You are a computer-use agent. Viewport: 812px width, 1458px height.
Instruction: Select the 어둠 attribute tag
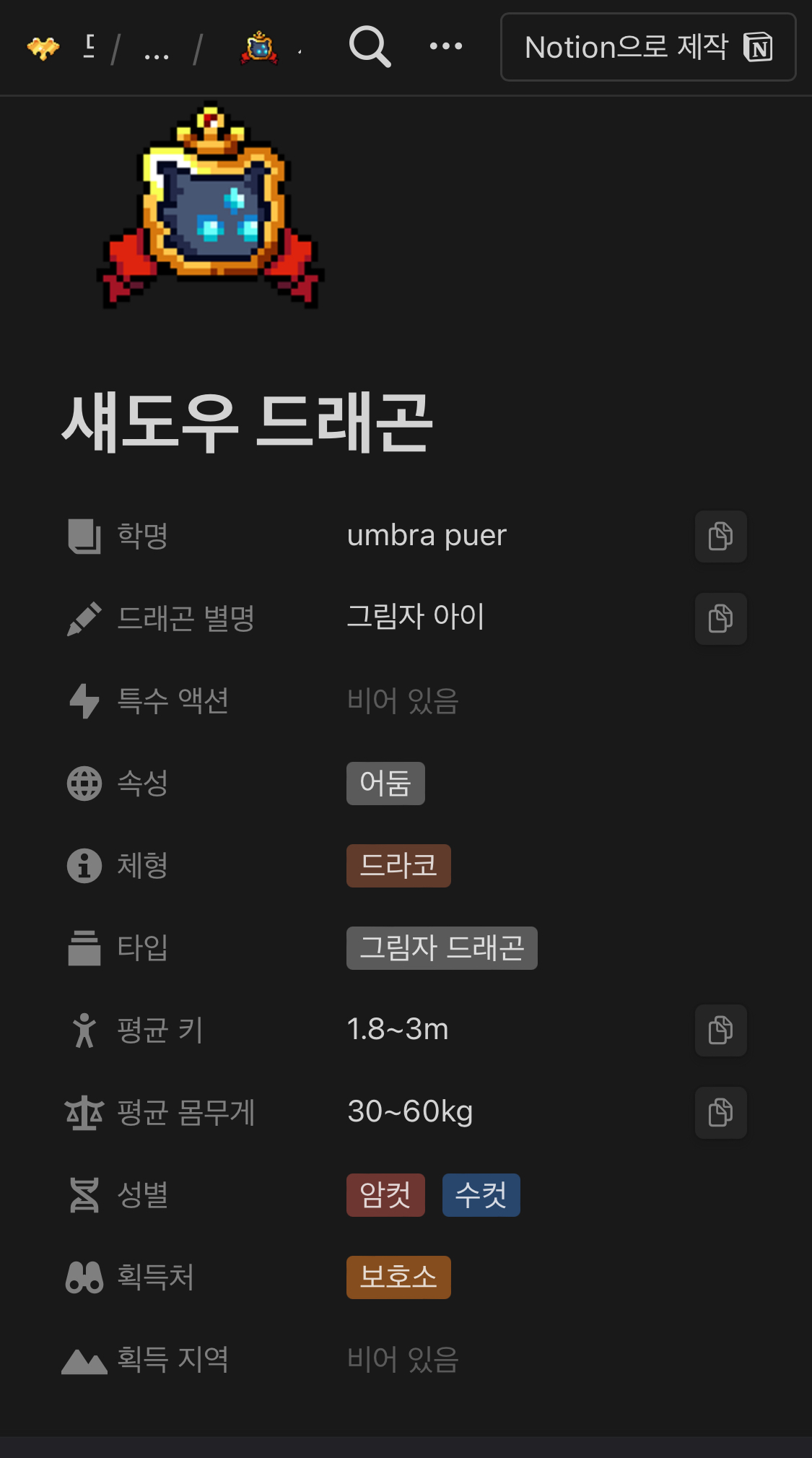385,784
